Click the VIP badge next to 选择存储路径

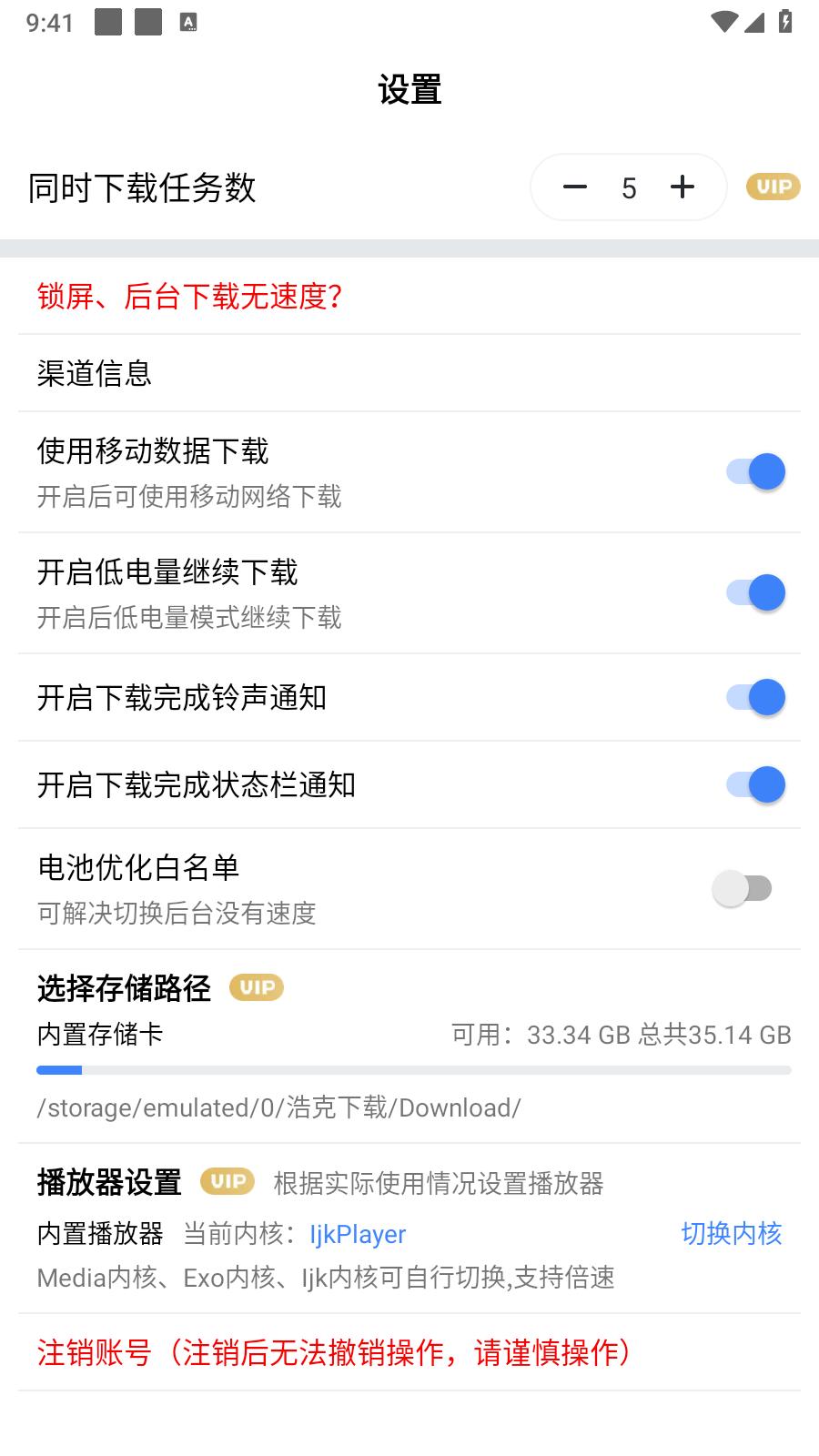click(x=256, y=987)
